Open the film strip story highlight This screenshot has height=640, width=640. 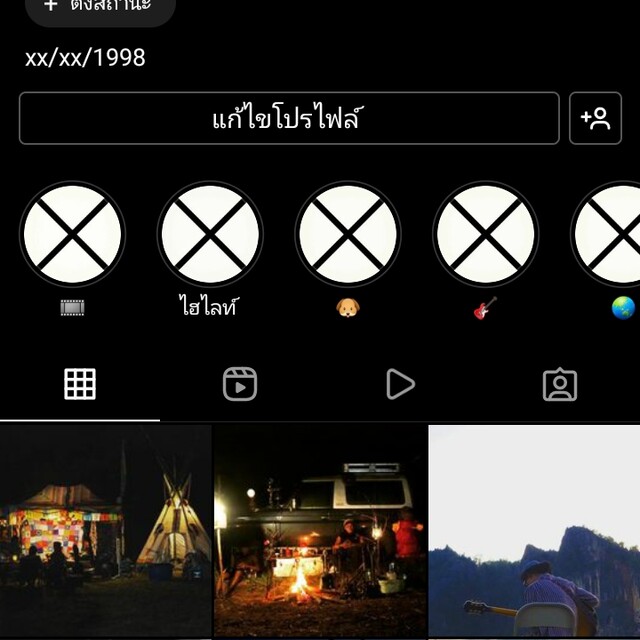coord(72,234)
